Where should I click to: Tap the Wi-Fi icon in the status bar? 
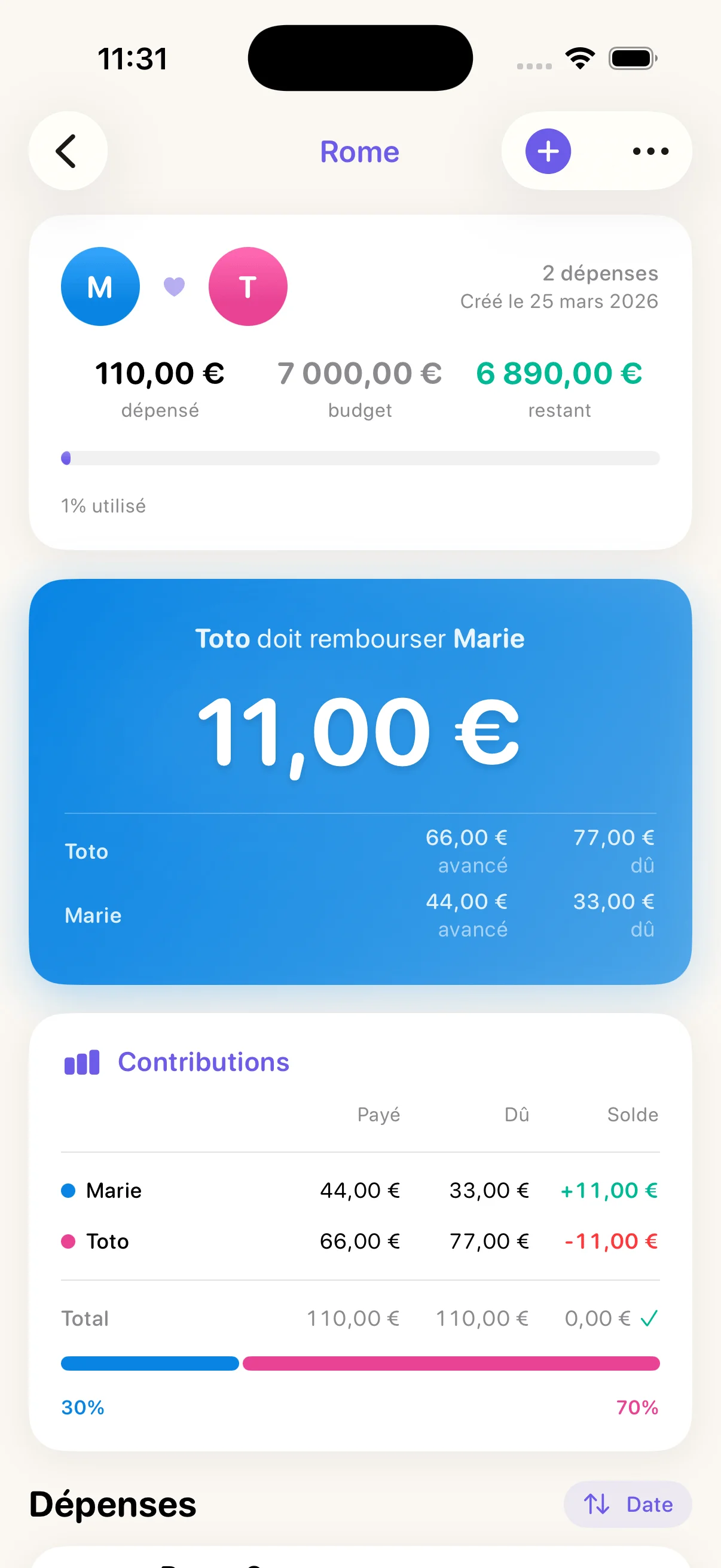click(x=579, y=57)
